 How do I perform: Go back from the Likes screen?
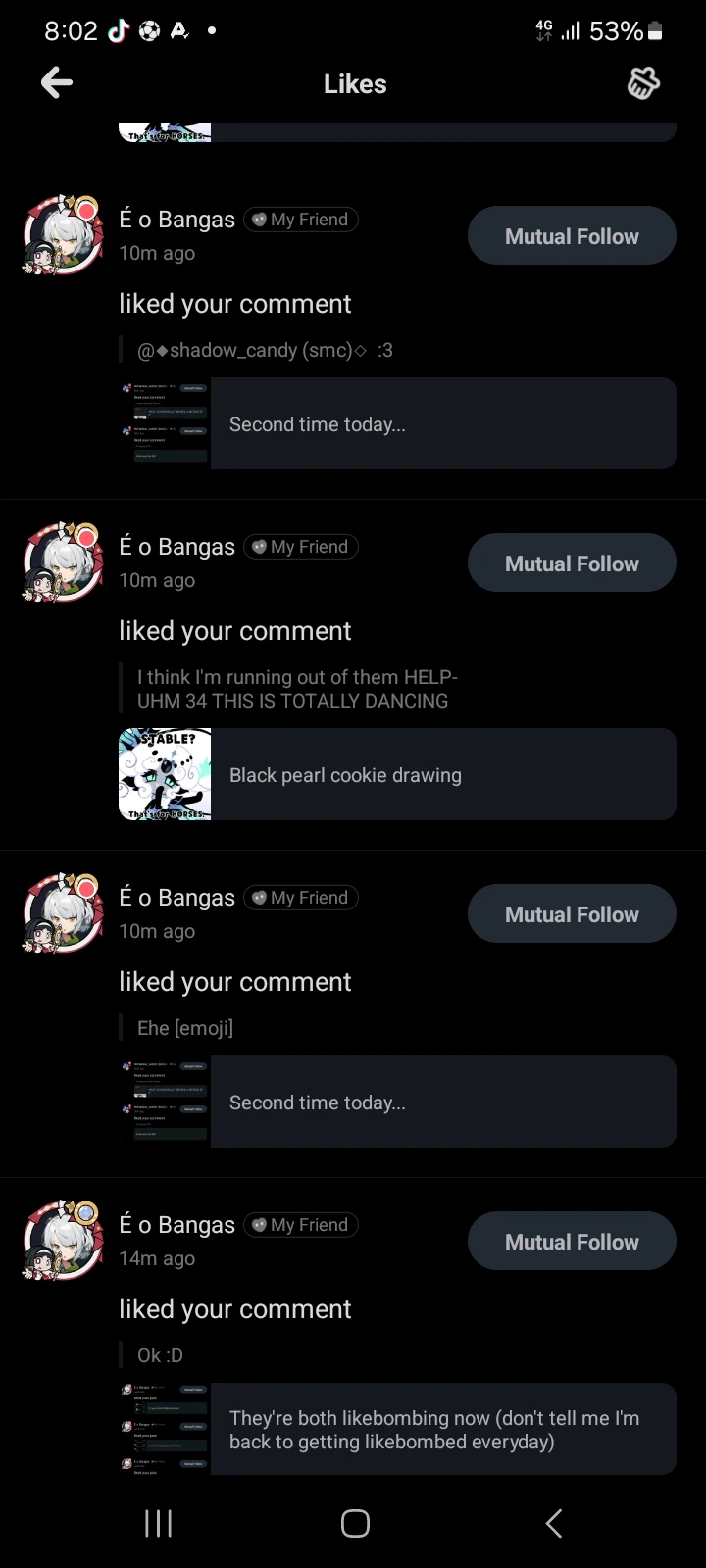[57, 83]
